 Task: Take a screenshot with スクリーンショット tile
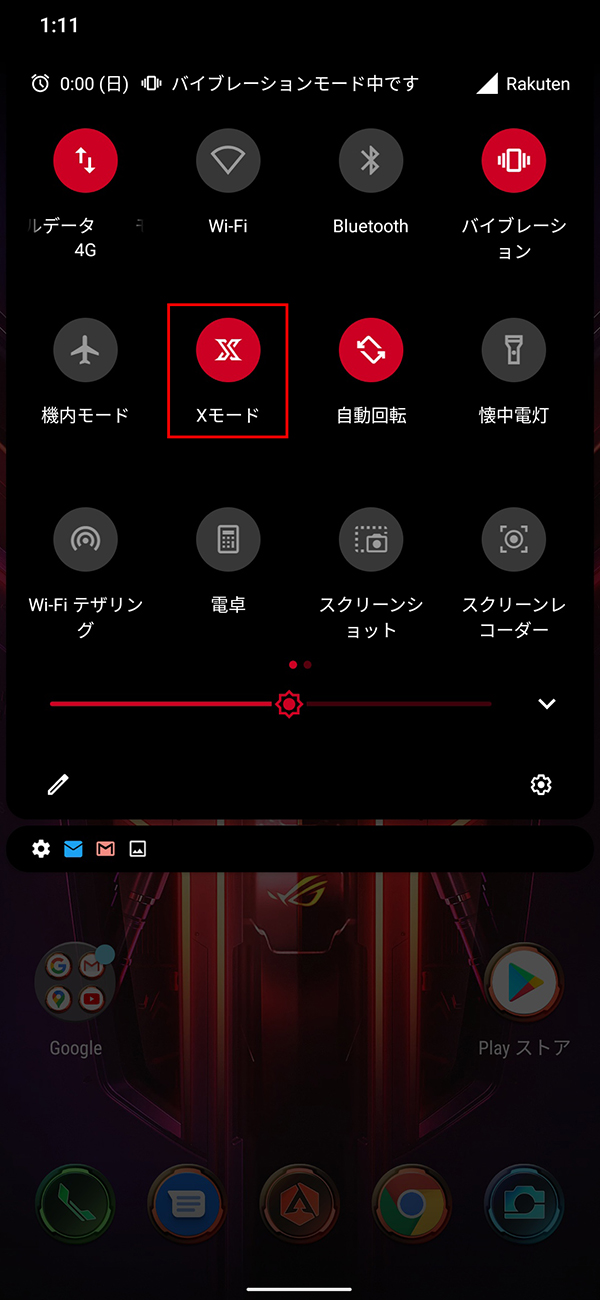coord(371,540)
